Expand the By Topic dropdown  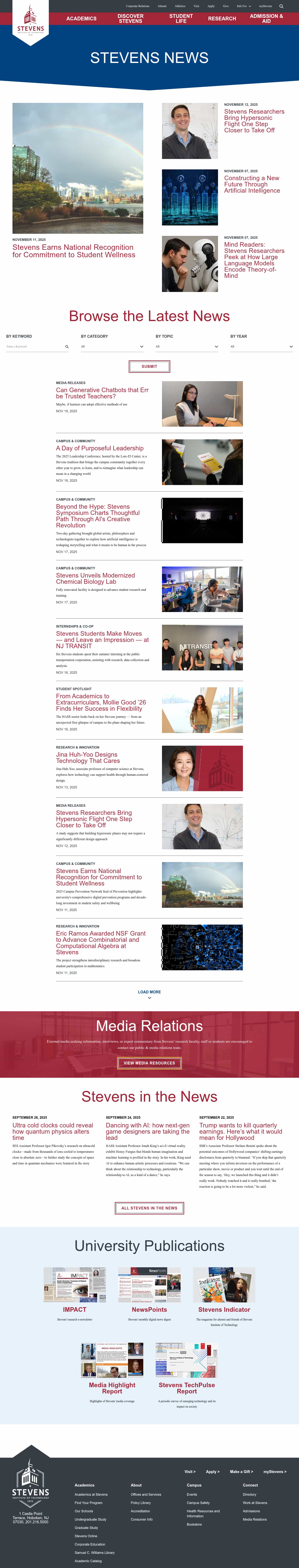click(x=187, y=346)
